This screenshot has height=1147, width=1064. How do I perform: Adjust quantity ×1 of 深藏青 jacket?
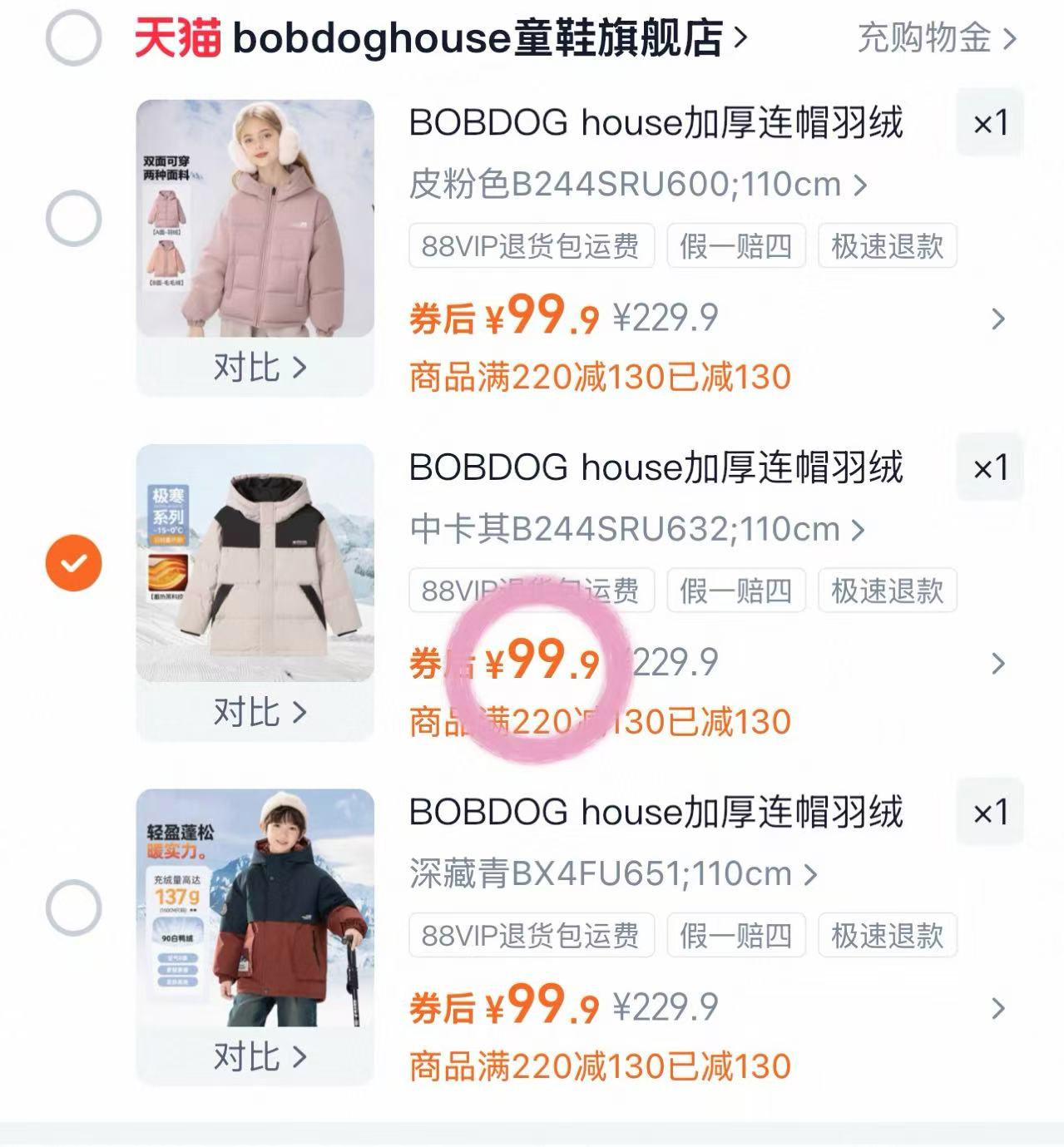click(989, 812)
